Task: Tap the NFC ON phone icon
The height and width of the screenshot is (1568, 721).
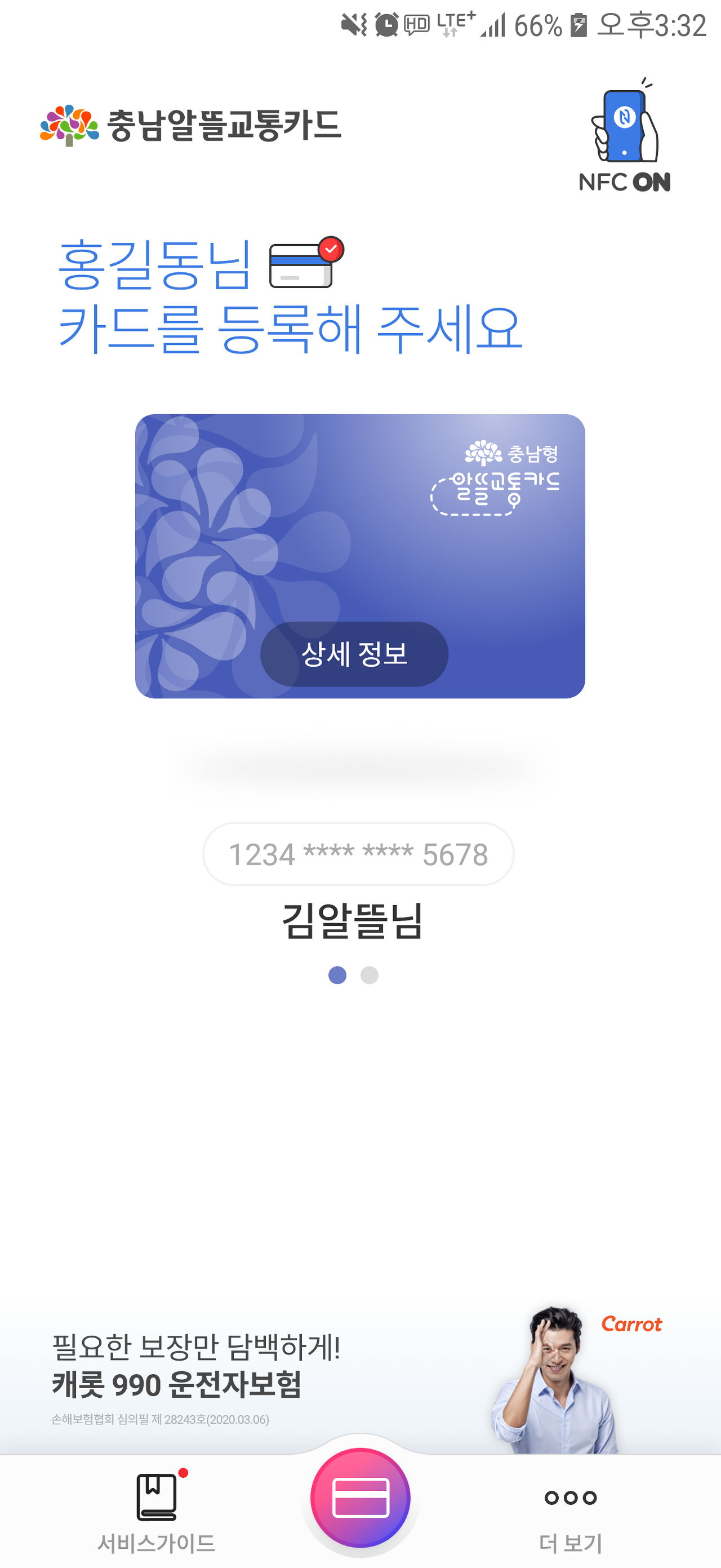Action: pyautogui.click(x=625, y=128)
